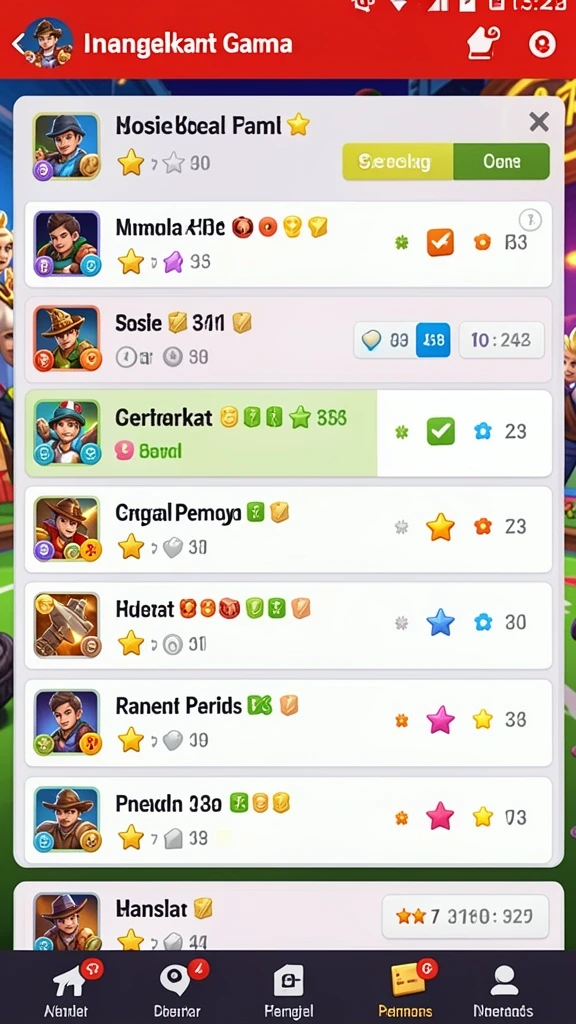Screen dimensions: 576x1024
Task: Tap the blue star on Hderat row
Action: click(440, 622)
